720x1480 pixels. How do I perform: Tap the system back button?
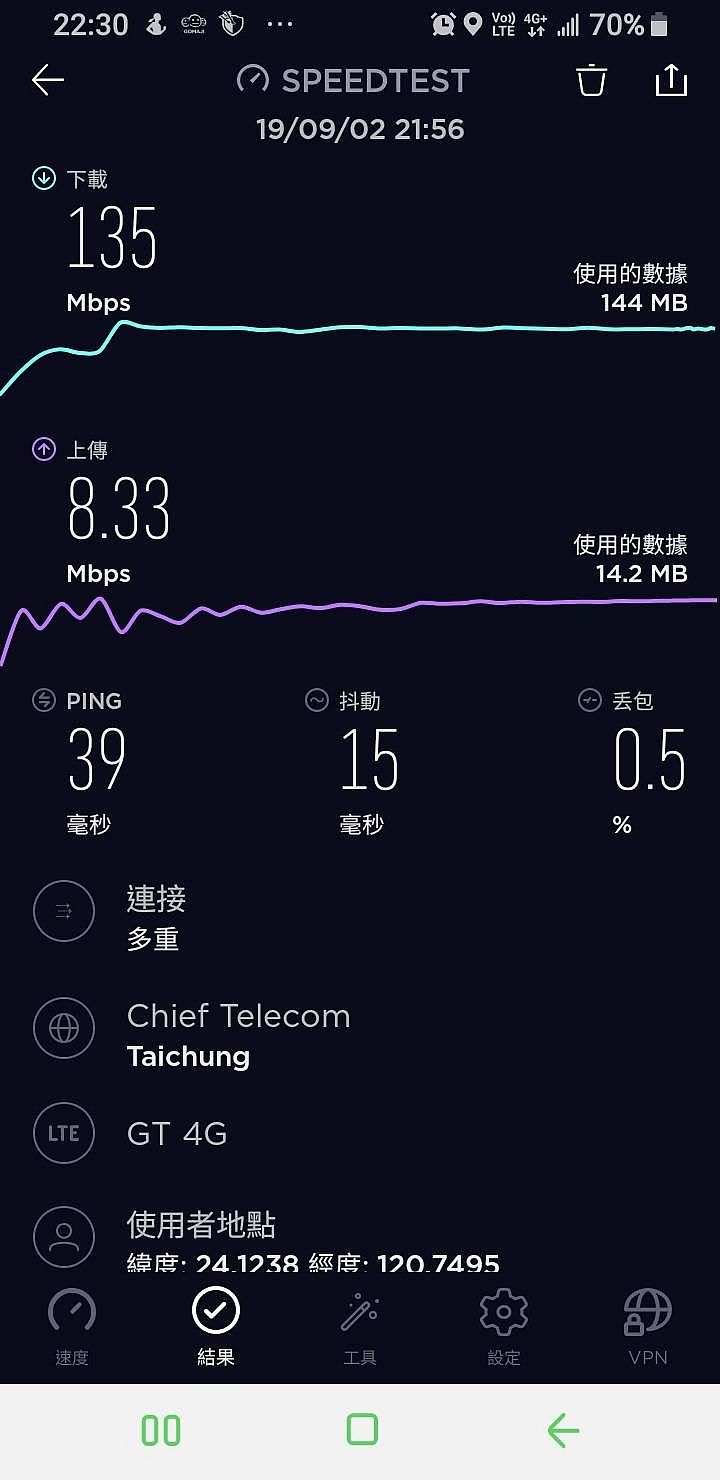pos(563,1431)
